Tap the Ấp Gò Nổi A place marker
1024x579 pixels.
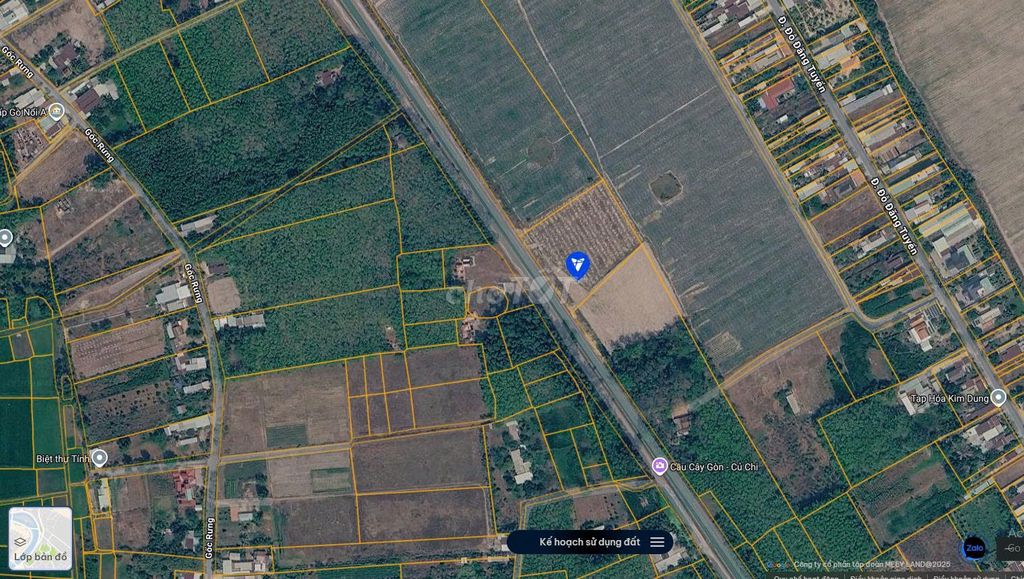pyautogui.click(x=57, y=111)
